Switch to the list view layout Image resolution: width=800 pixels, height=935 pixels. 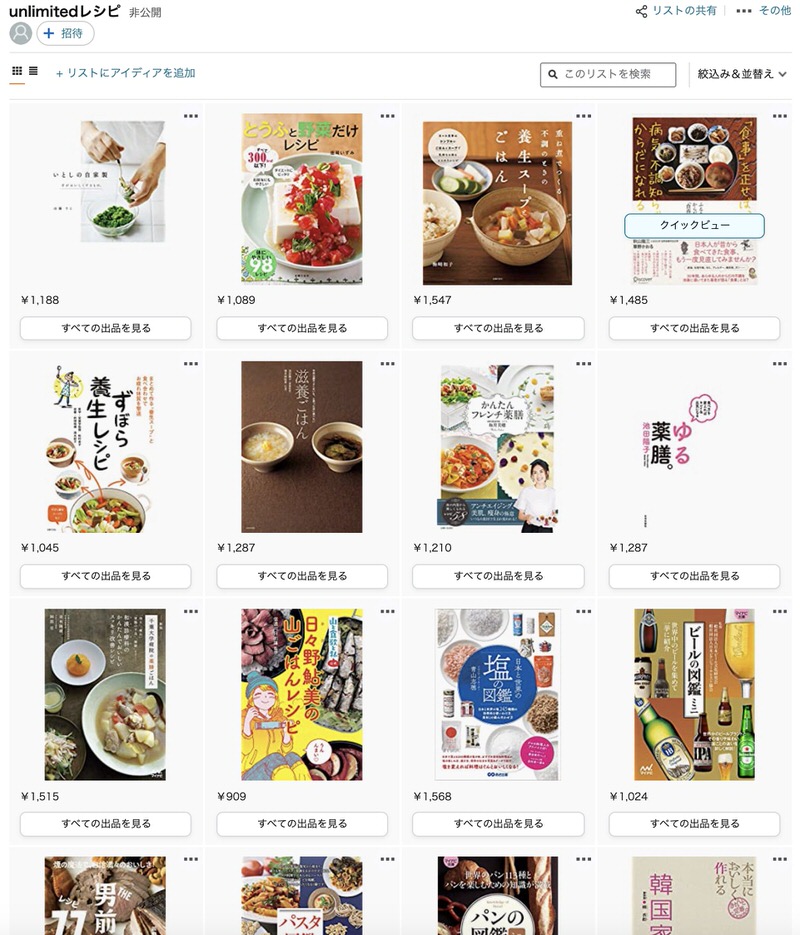tap(34, 72)
